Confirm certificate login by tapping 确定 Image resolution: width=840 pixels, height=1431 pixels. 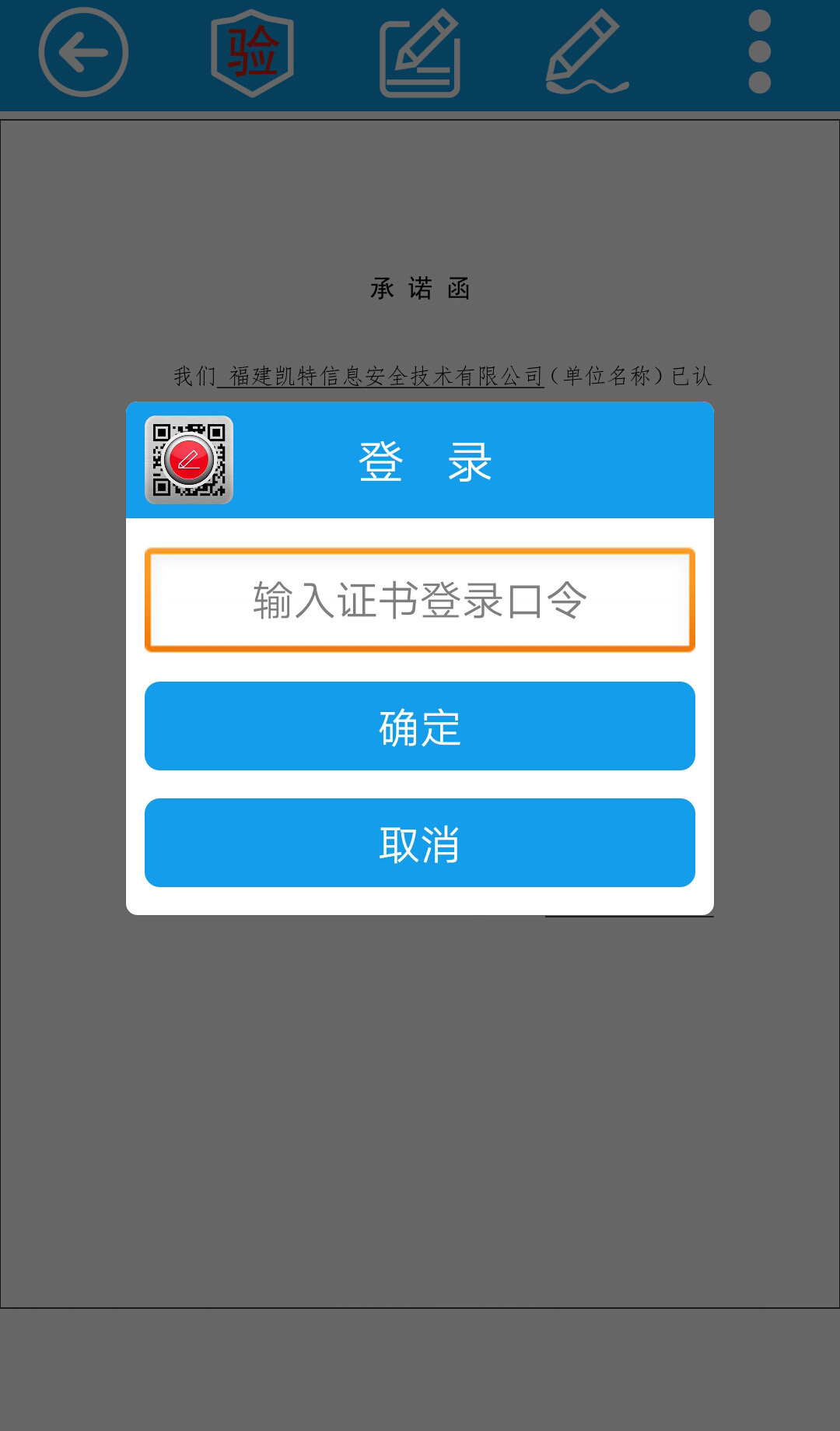pyautogui.click(x=419, y=726)
